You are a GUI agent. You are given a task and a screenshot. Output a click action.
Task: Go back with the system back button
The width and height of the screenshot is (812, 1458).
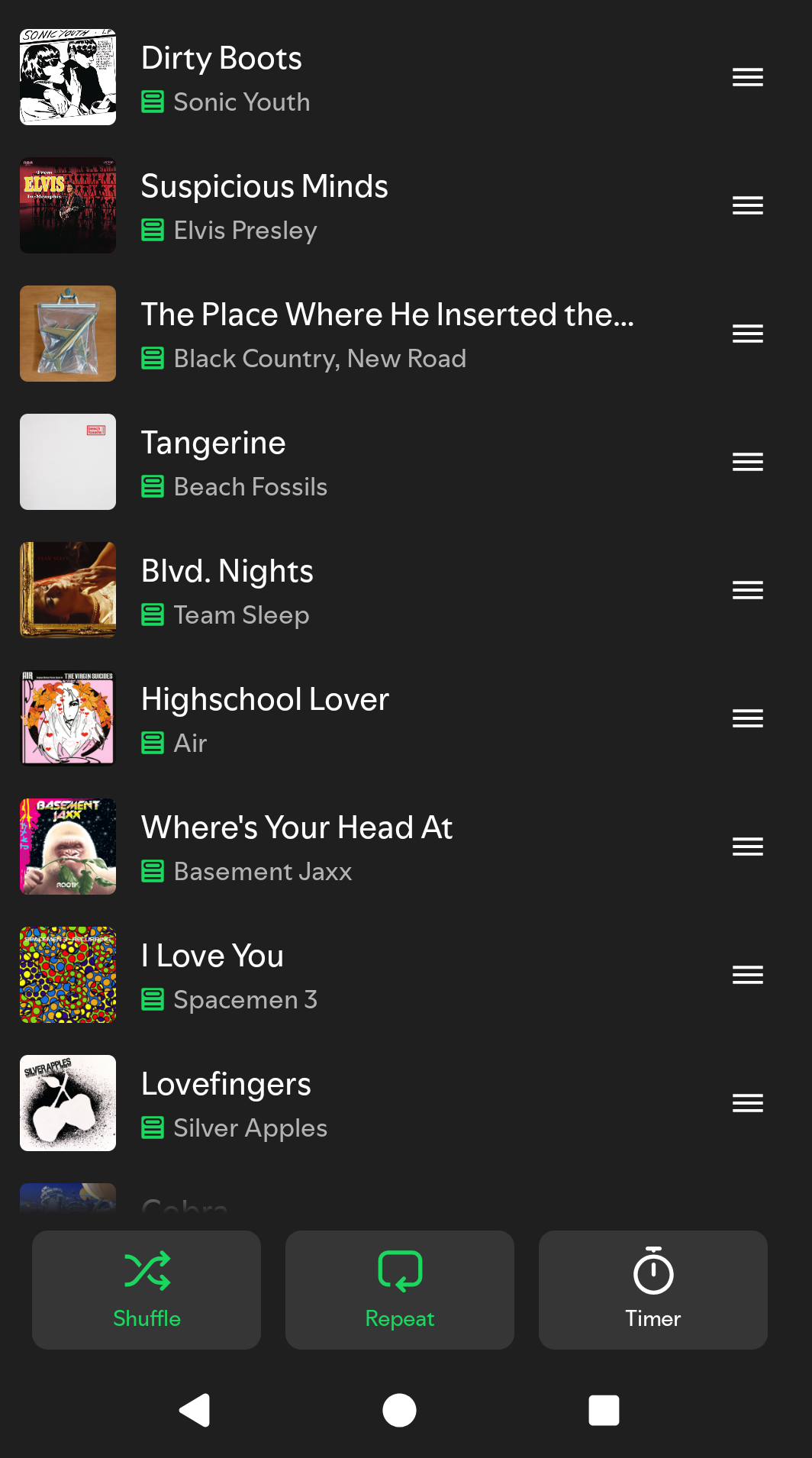(x=195, y=1410)
